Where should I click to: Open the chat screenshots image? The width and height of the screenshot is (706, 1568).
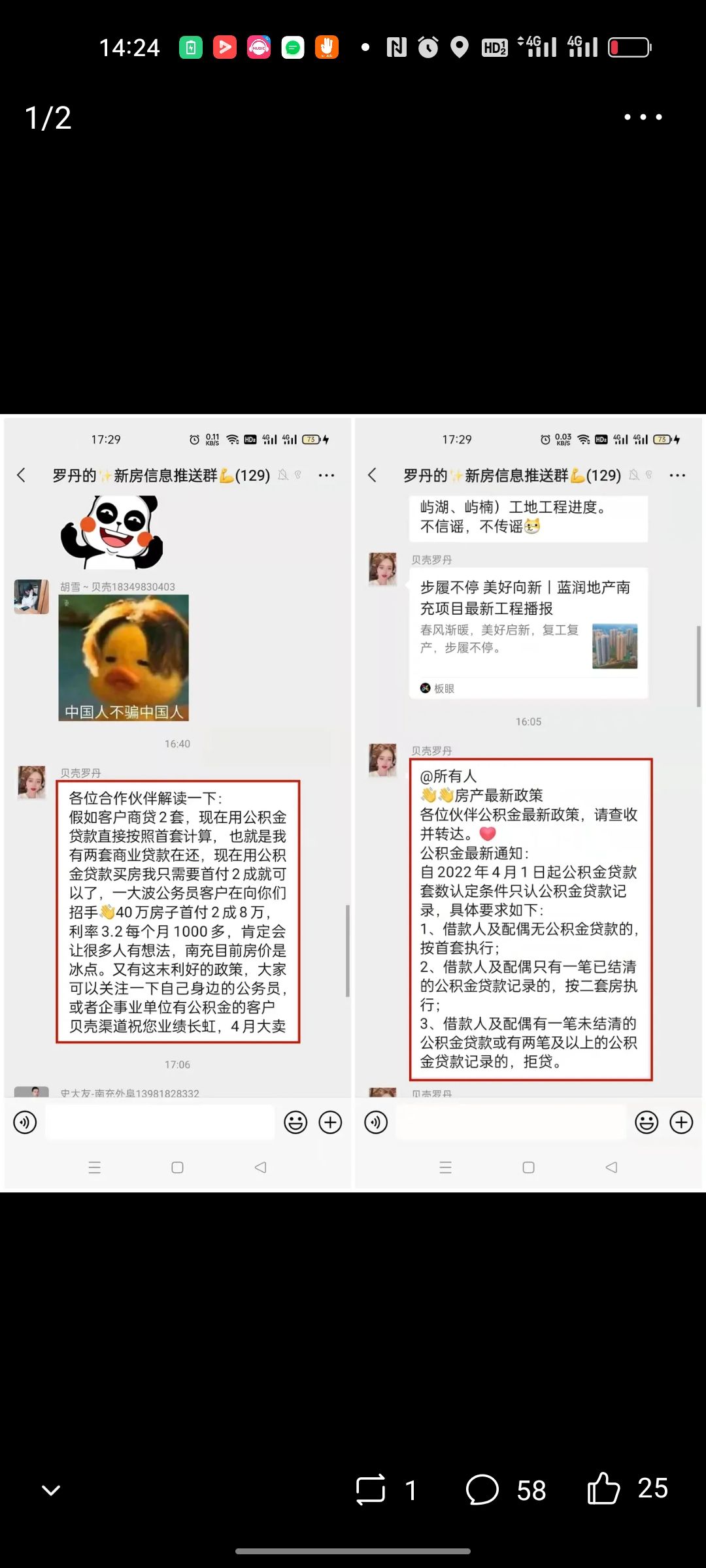coord(353,802)
